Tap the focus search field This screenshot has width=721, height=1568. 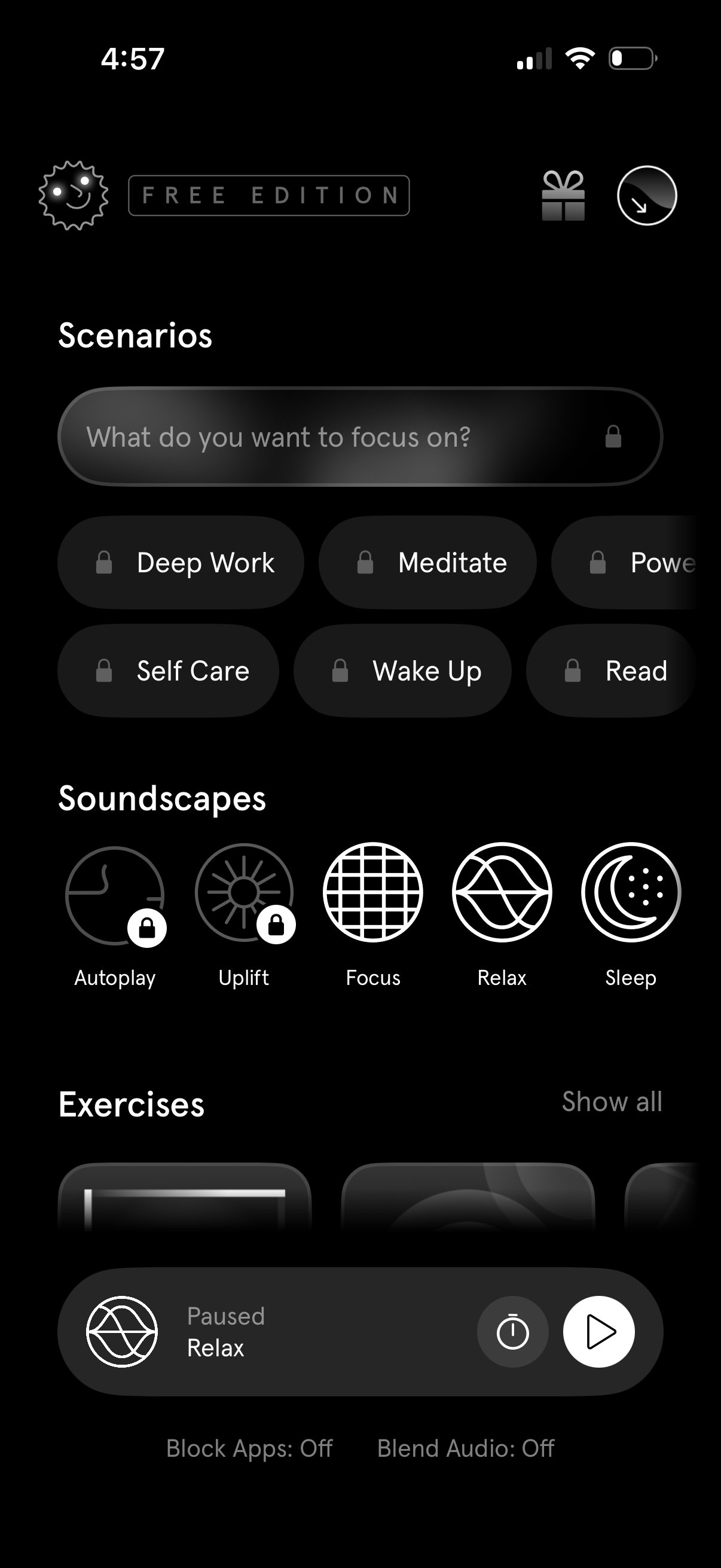(360, 436)
